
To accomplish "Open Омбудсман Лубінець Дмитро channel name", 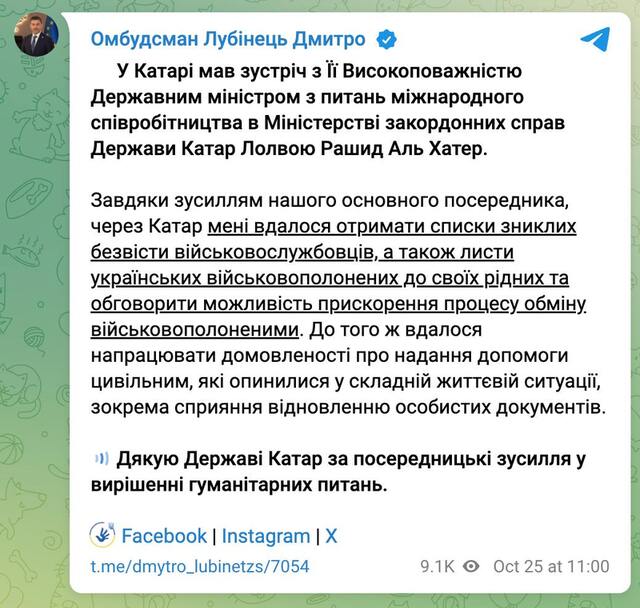I will click(227, 39).
